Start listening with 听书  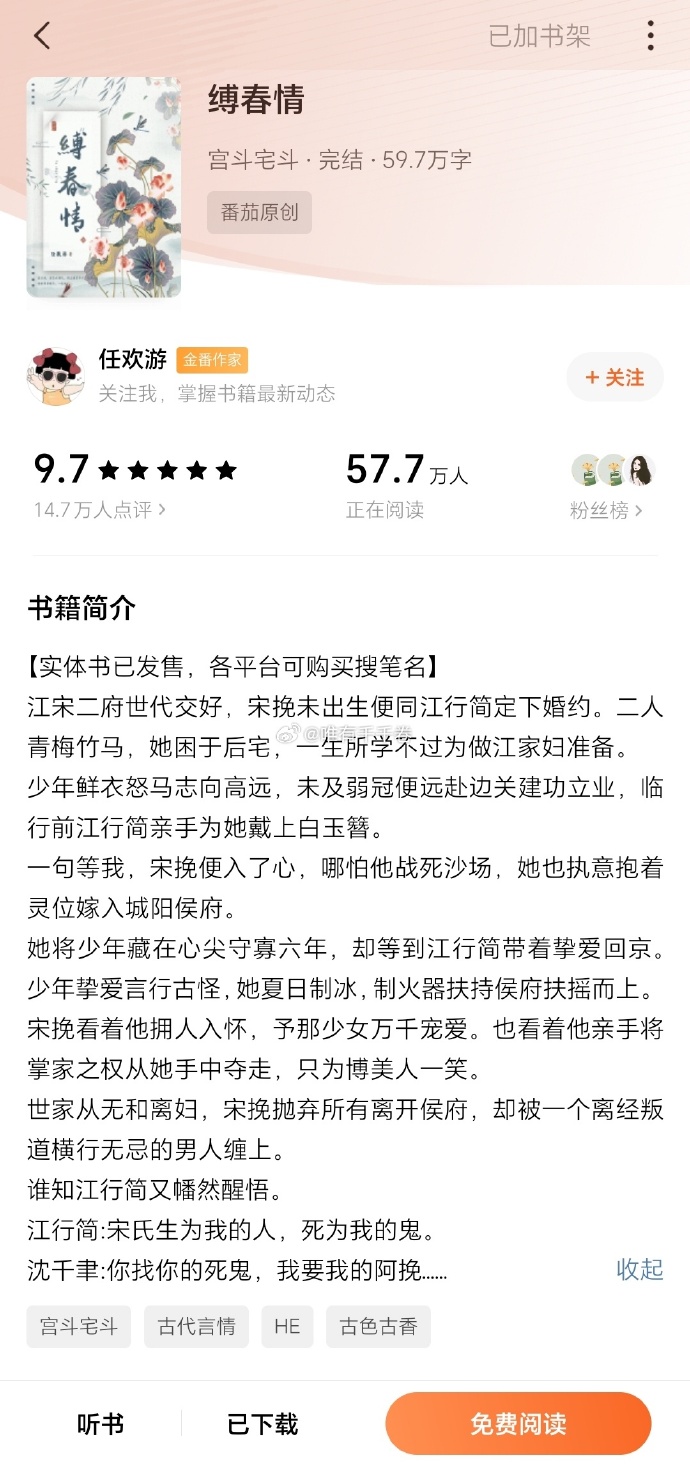(x=101, y=1424)
